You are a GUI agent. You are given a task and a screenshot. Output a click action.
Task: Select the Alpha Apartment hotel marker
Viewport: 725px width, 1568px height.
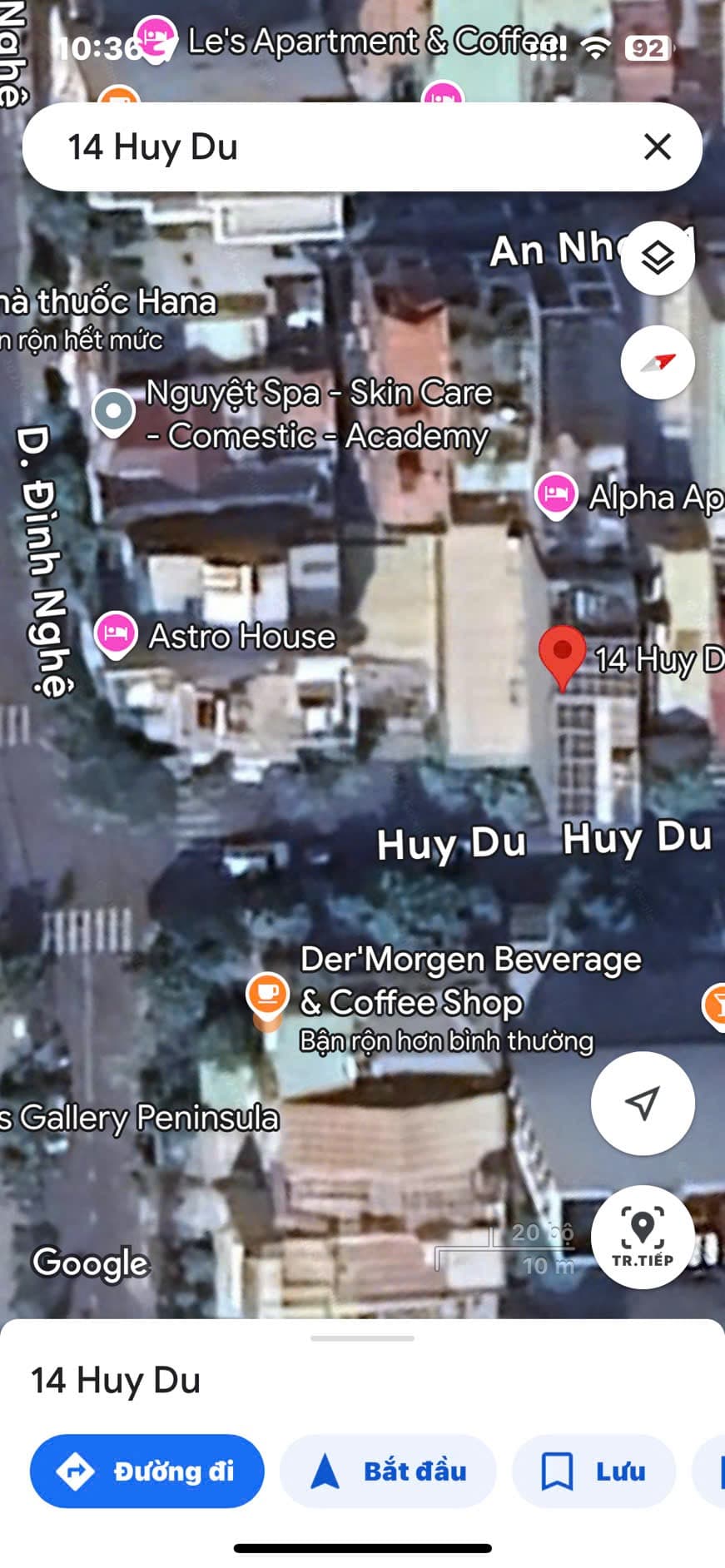click(555, 495)
